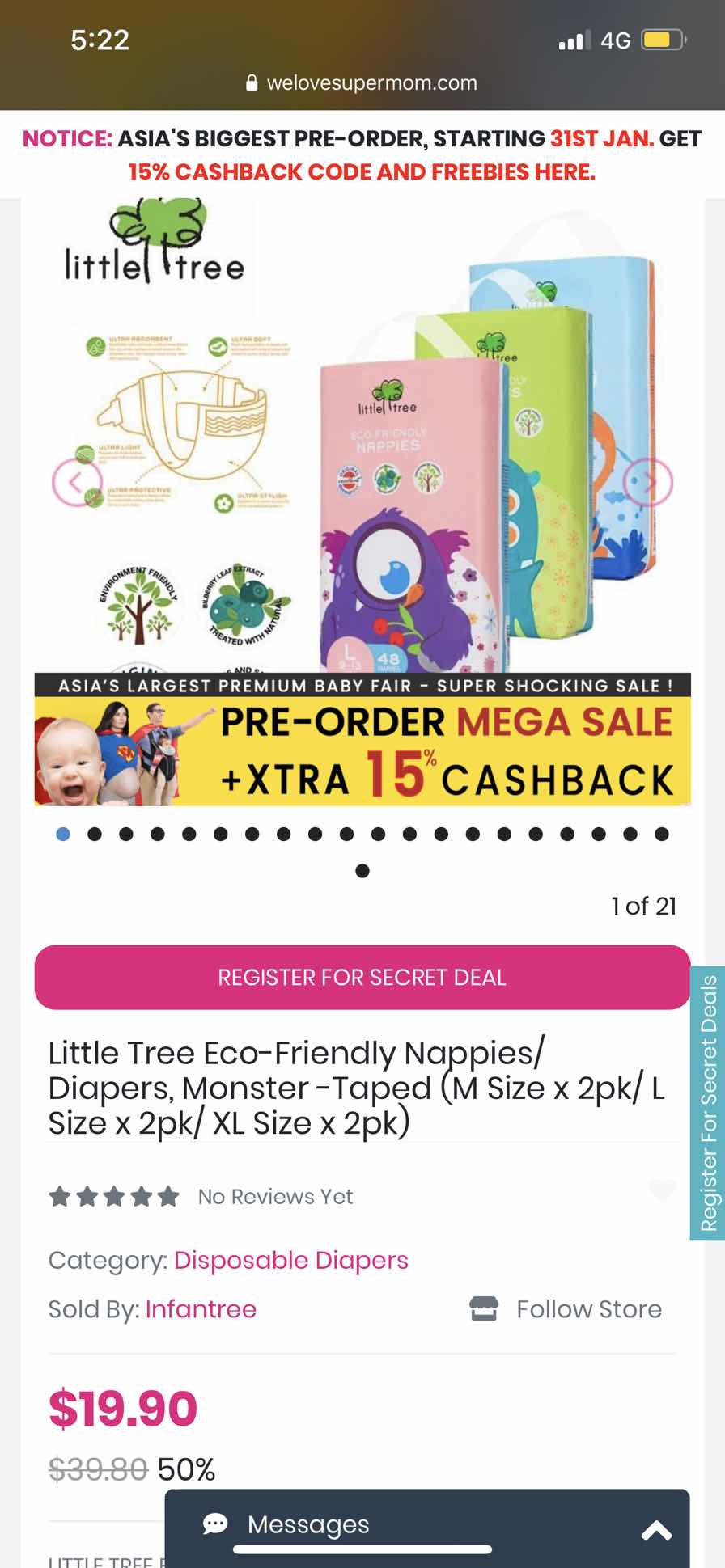Screen dimensions: 725x1568
Task: Follow this store
Action: [x=566, y=1309]
